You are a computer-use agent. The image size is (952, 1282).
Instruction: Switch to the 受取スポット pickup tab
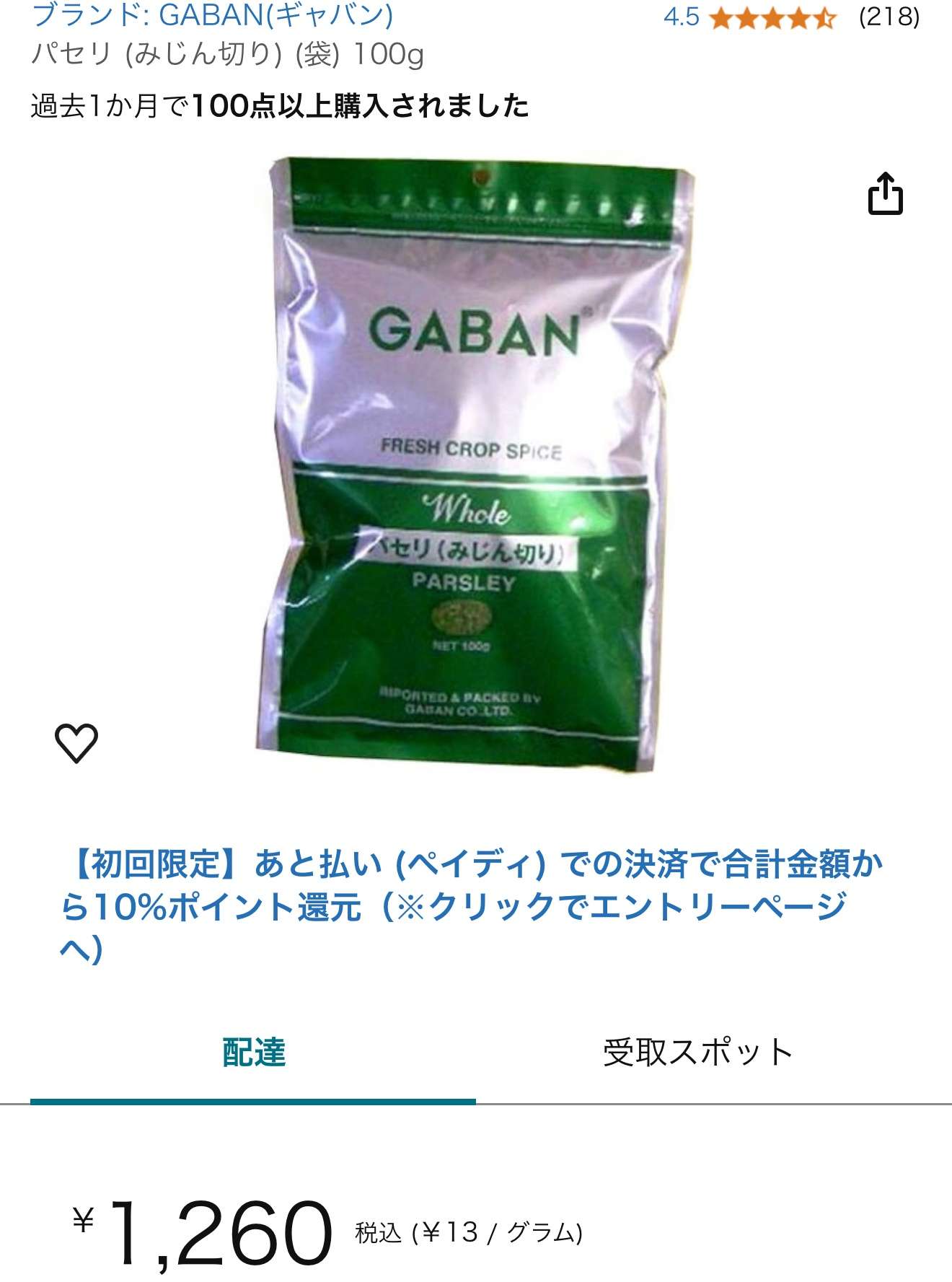698,1053
